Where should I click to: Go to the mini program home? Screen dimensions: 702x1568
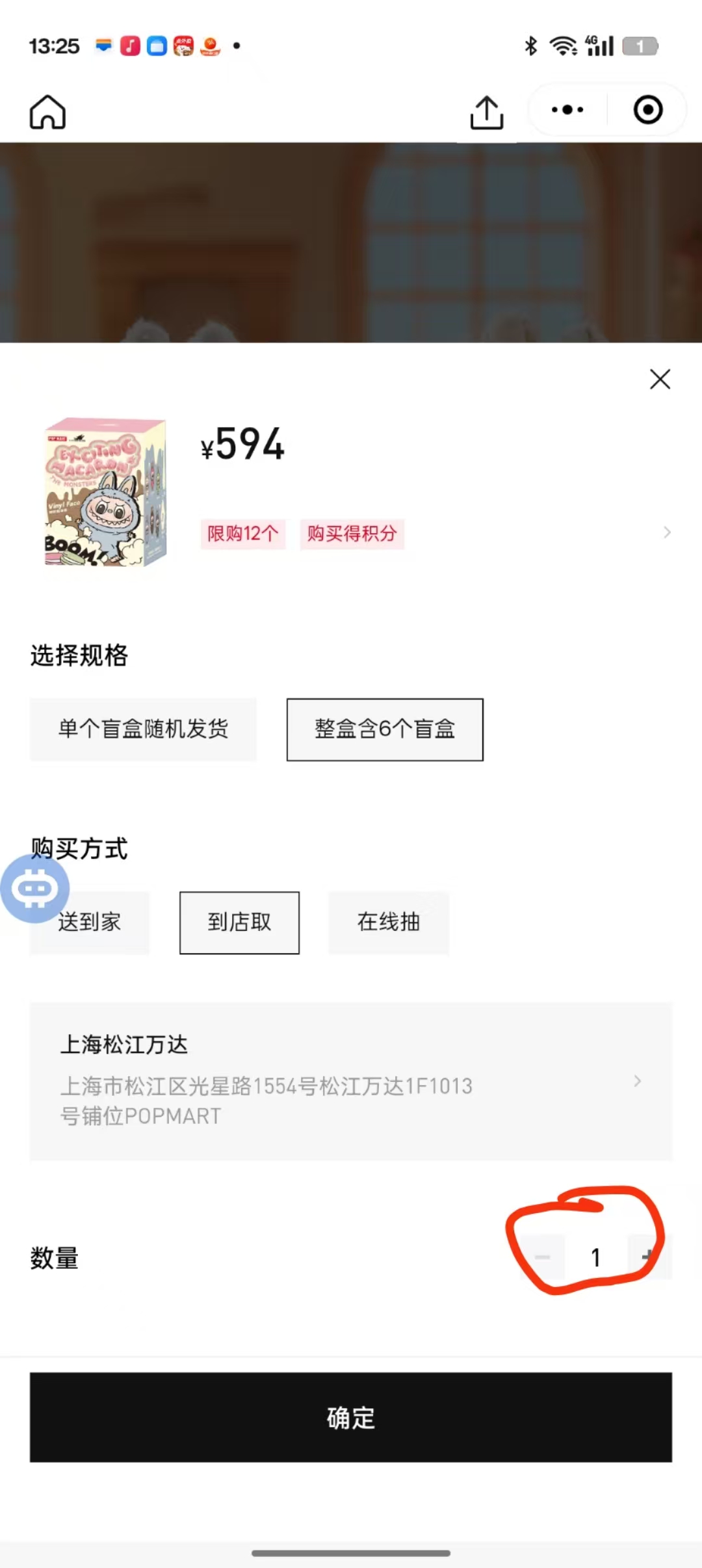coord(47,112)
